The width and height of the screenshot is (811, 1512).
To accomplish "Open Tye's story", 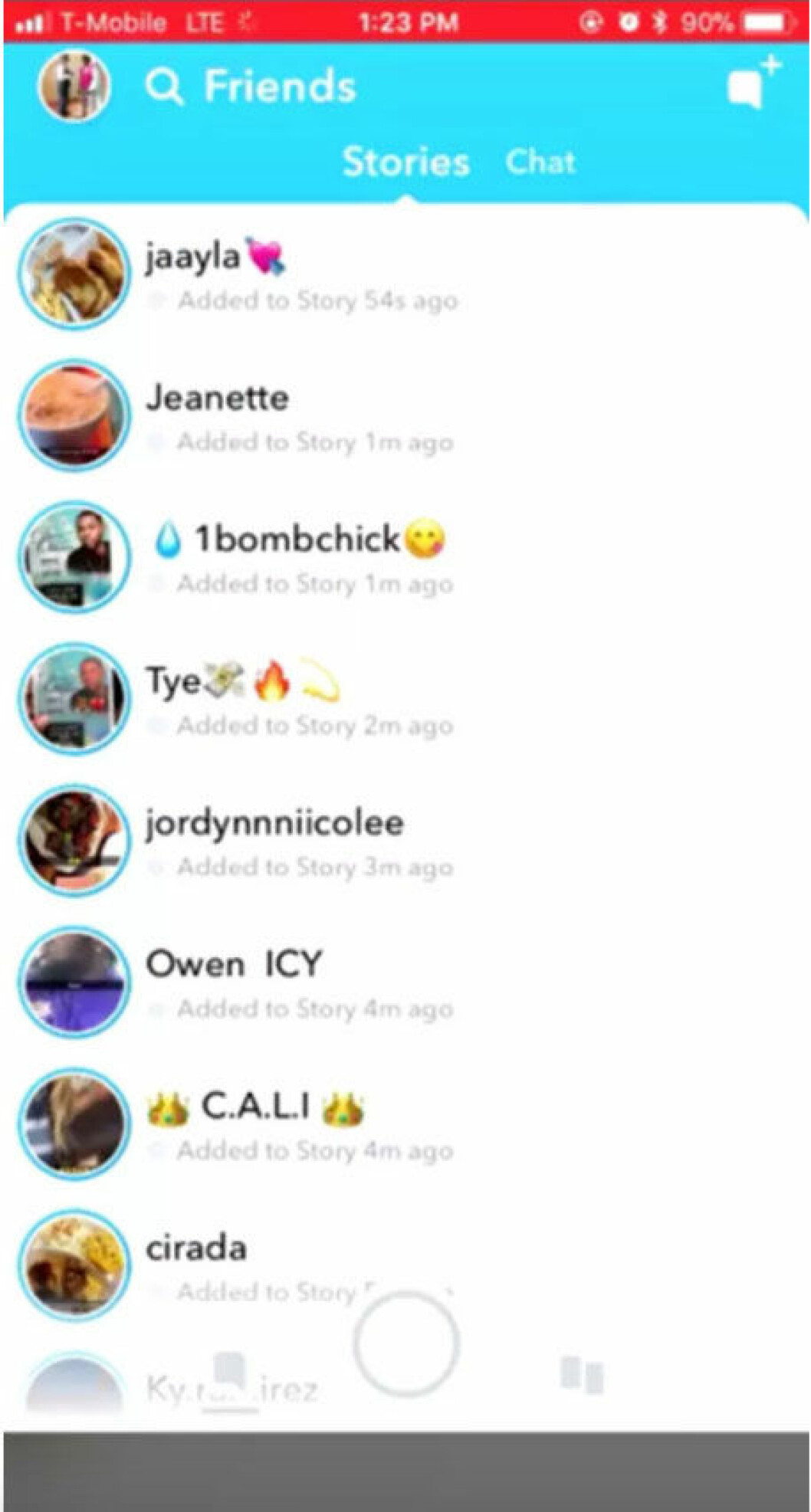I will pos(74,698).
